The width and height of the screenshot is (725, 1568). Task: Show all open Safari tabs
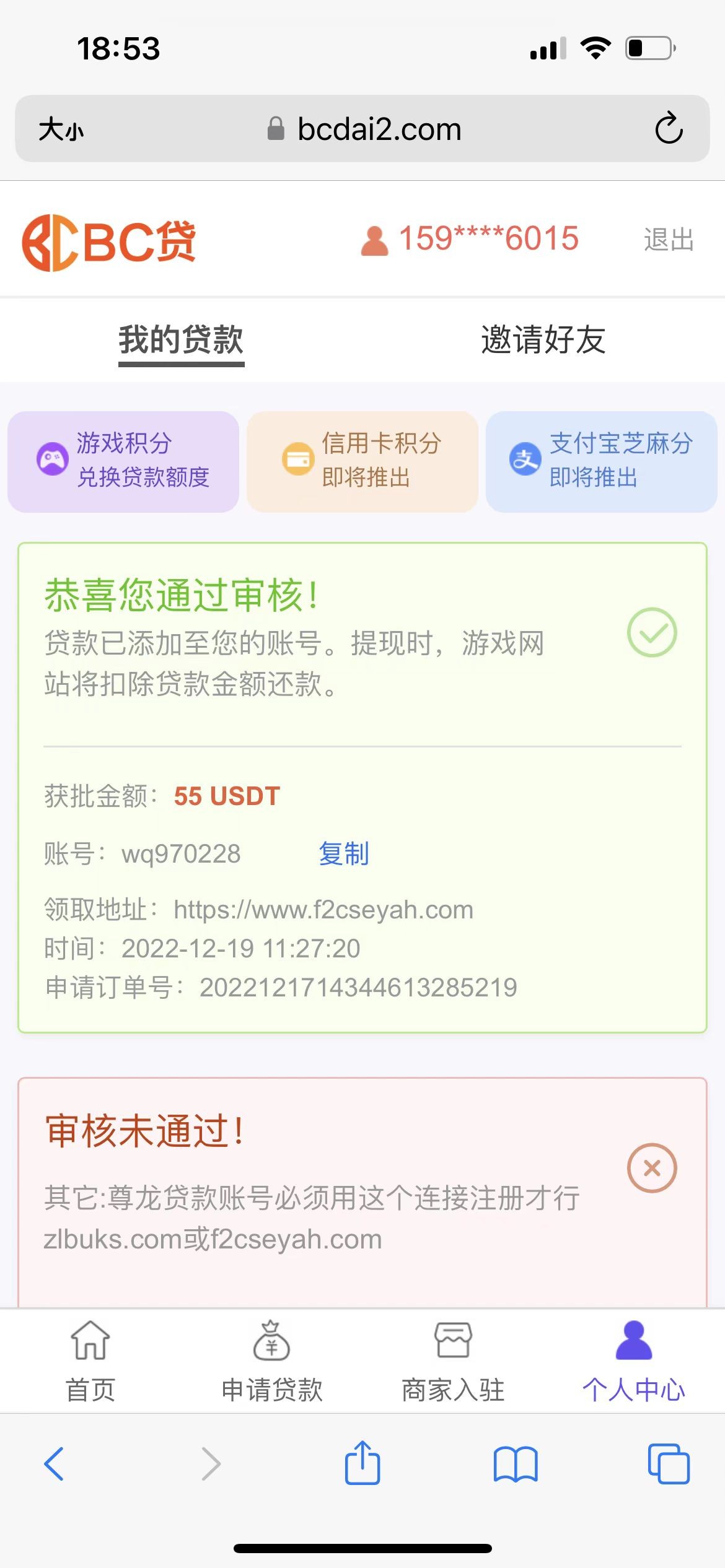668,1464
